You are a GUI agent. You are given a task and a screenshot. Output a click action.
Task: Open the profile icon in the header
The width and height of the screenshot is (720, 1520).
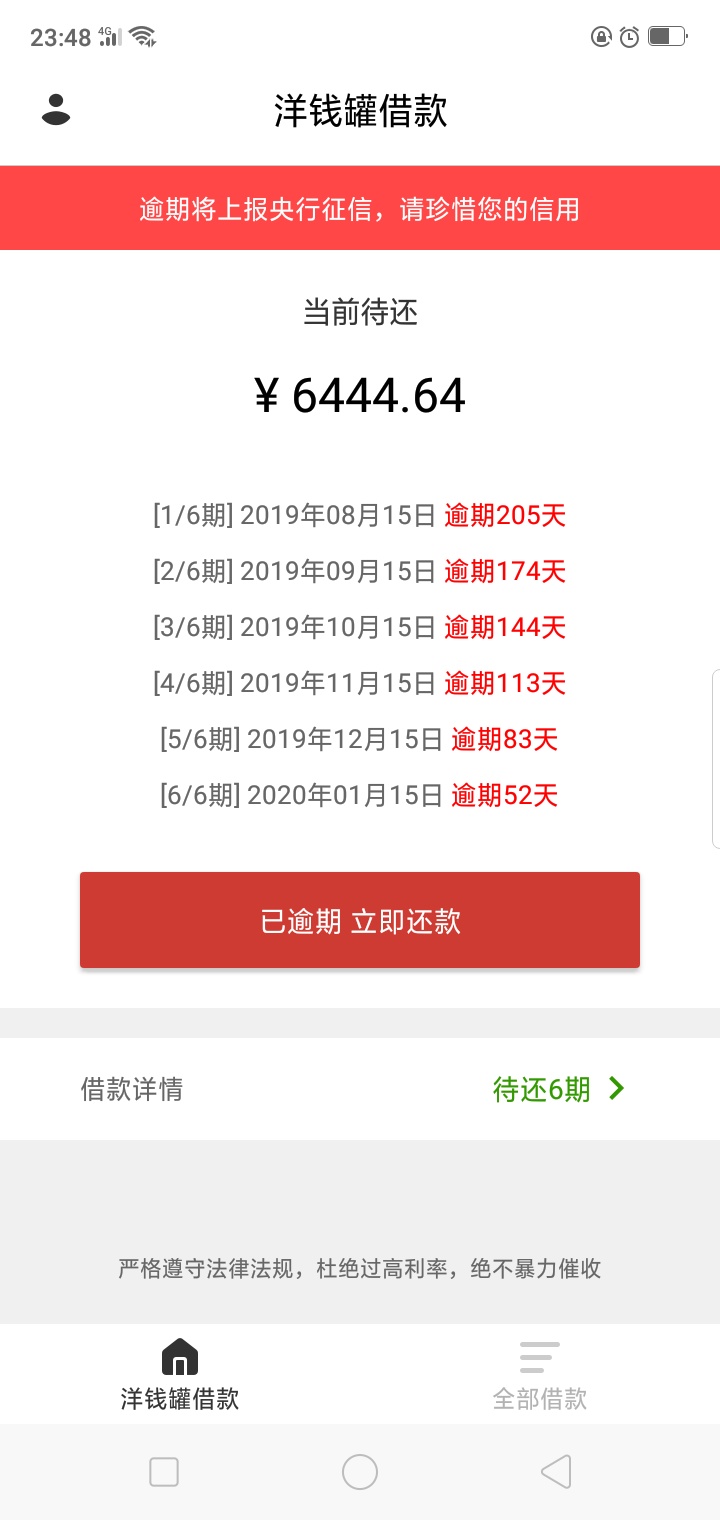point(56,110)
